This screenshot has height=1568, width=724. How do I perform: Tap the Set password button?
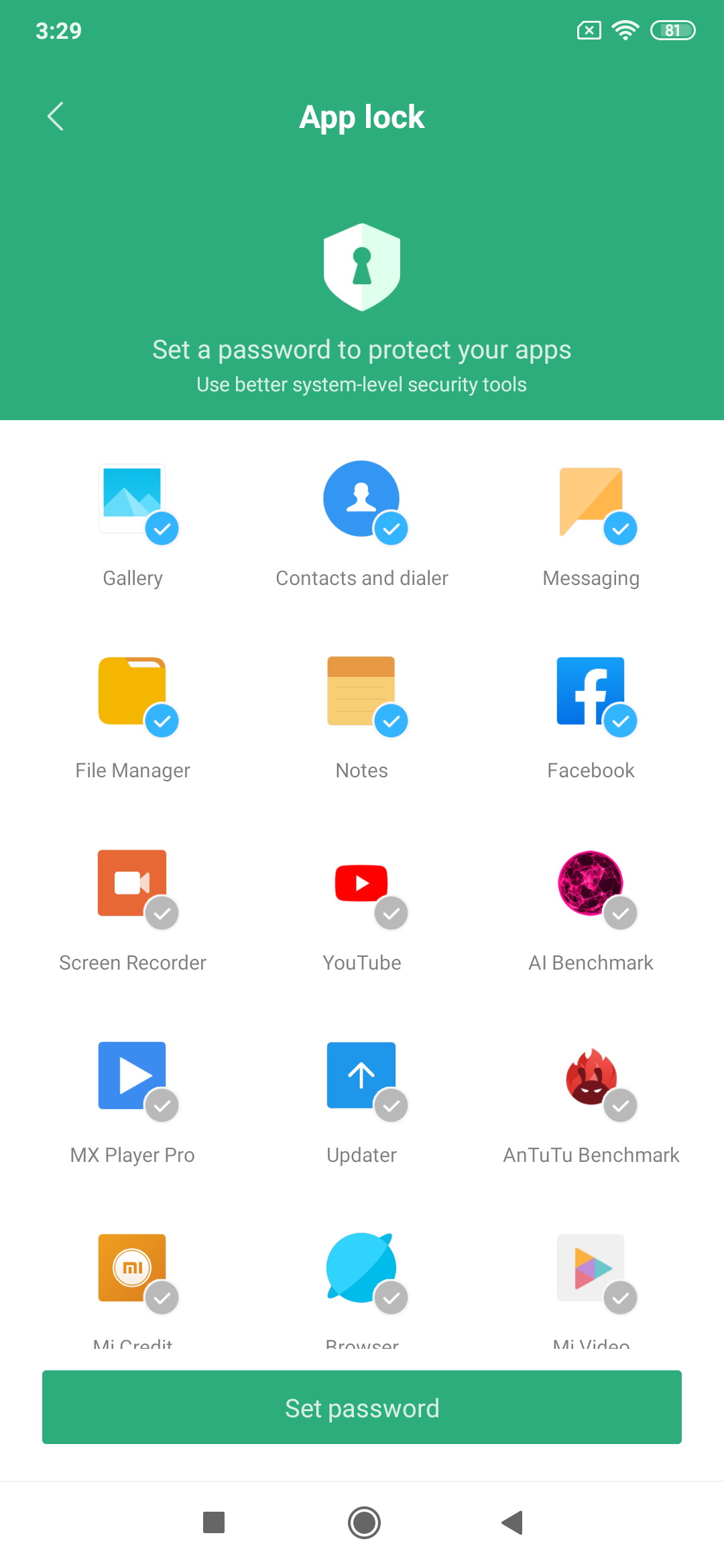[362, 1408]
